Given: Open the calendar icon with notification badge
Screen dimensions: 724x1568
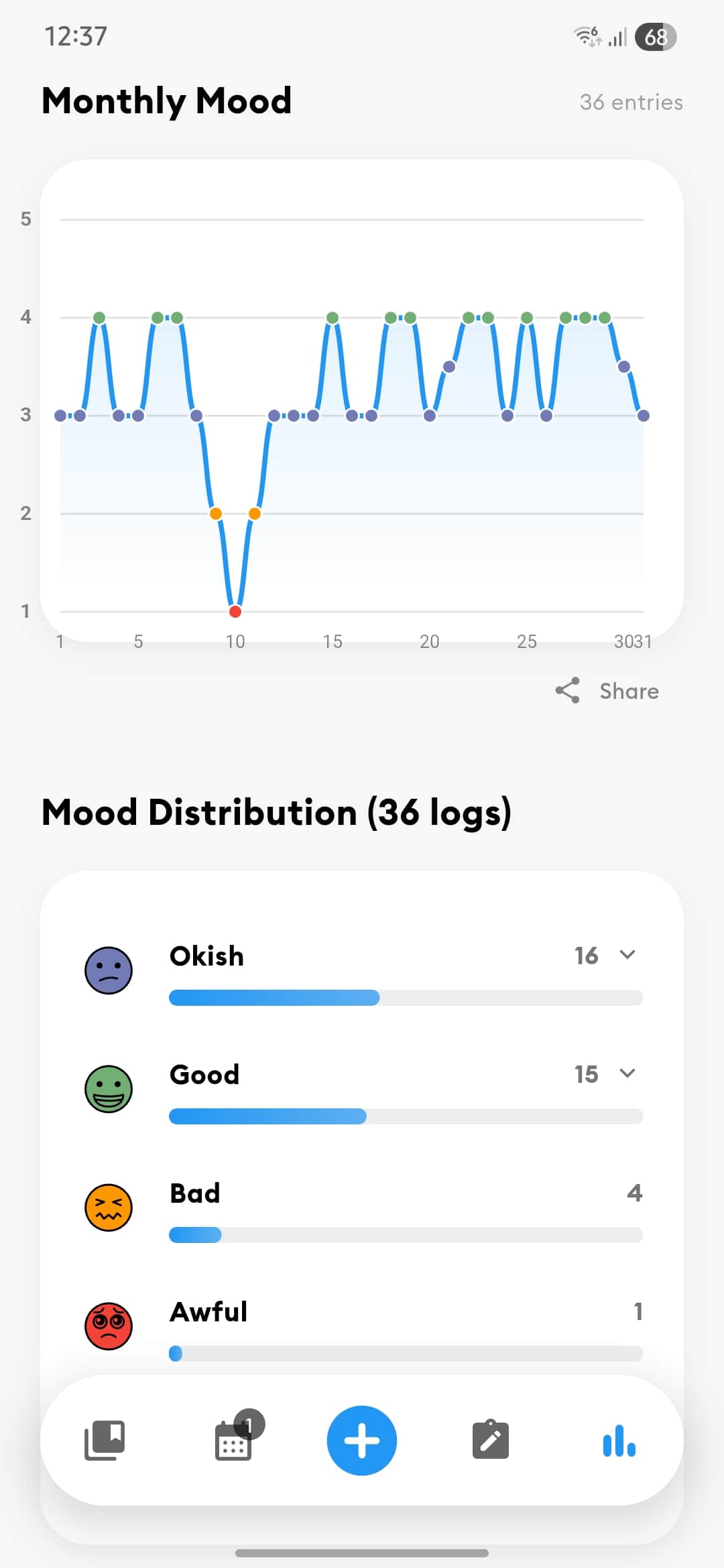Looking at the screenshot, I should tap(233, 1441).
